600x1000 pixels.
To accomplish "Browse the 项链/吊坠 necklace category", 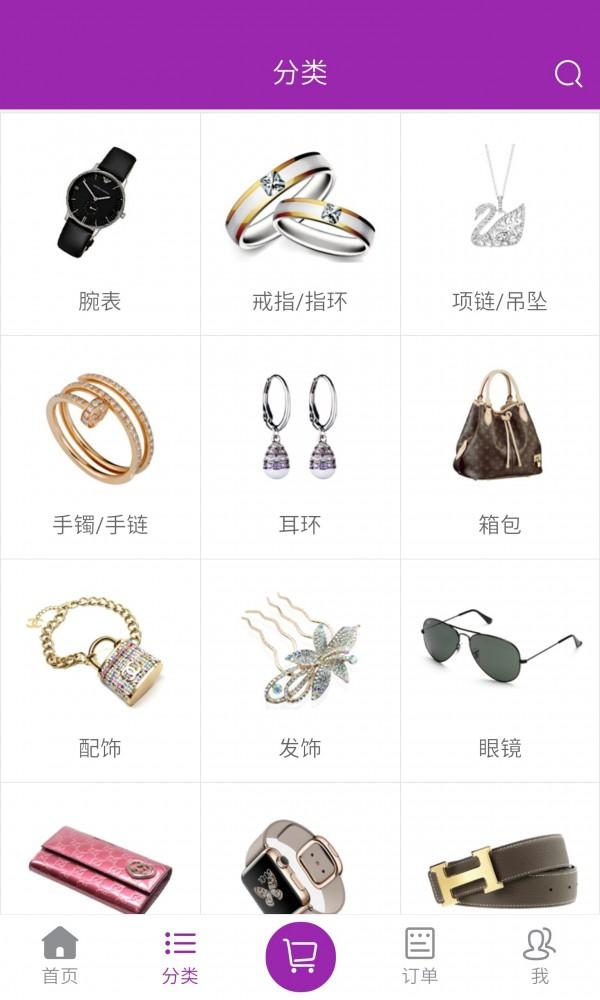I will [500, 224].
